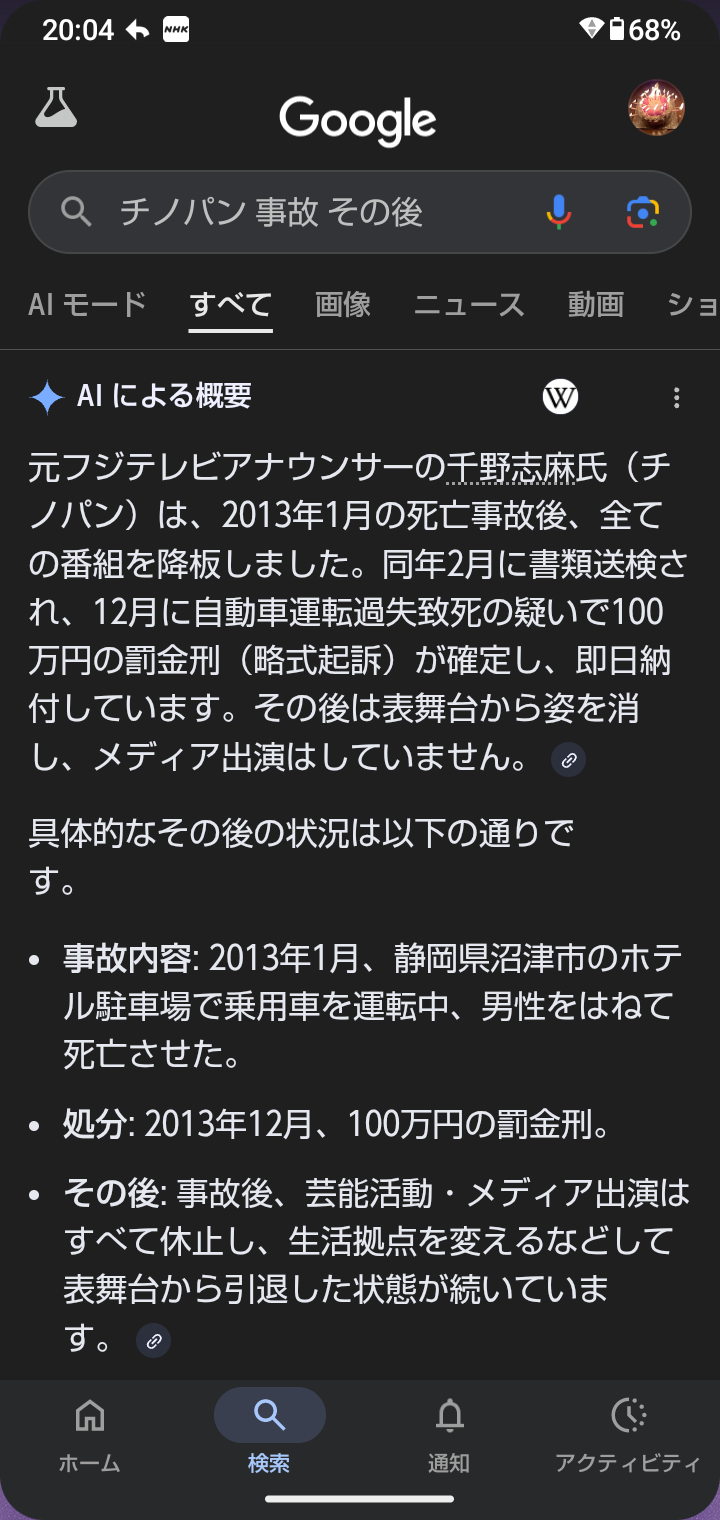Start voice search with the microphone

pyautogui.click(x=558, y=212)
